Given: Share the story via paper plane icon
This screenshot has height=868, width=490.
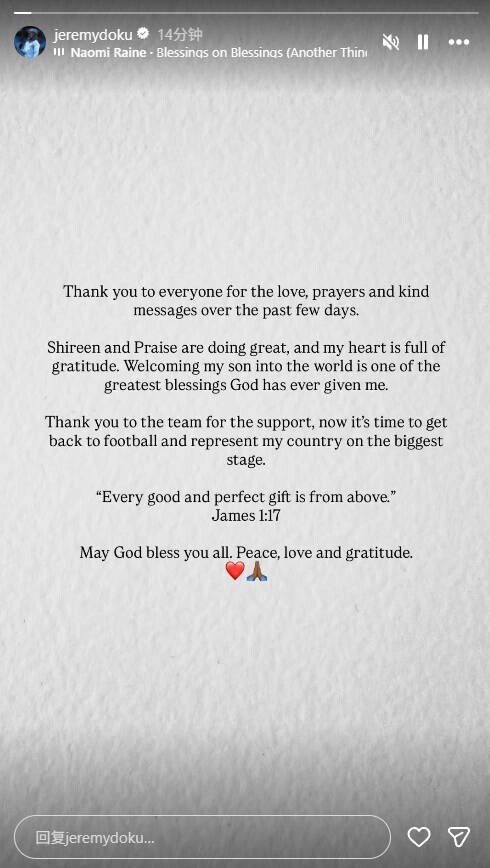Looking at the screenshot, I should (x=458, y=836).
